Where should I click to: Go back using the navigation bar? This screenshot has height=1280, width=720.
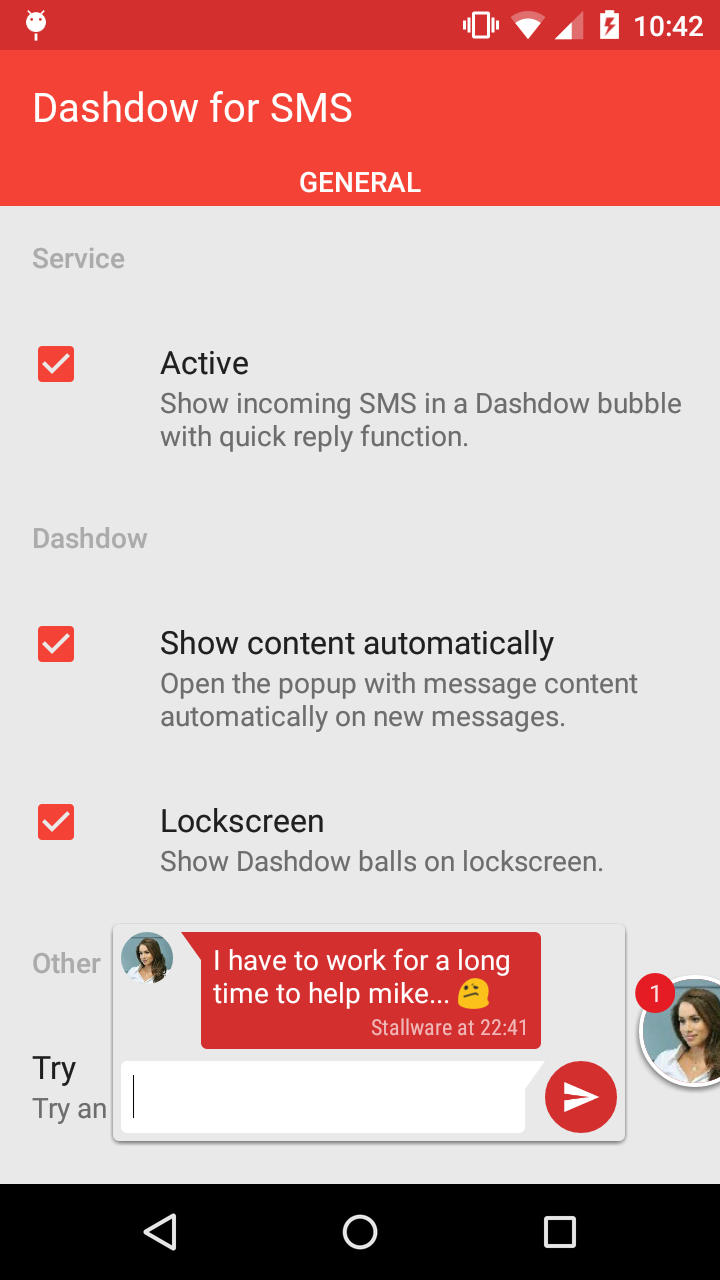[160, 1232]
